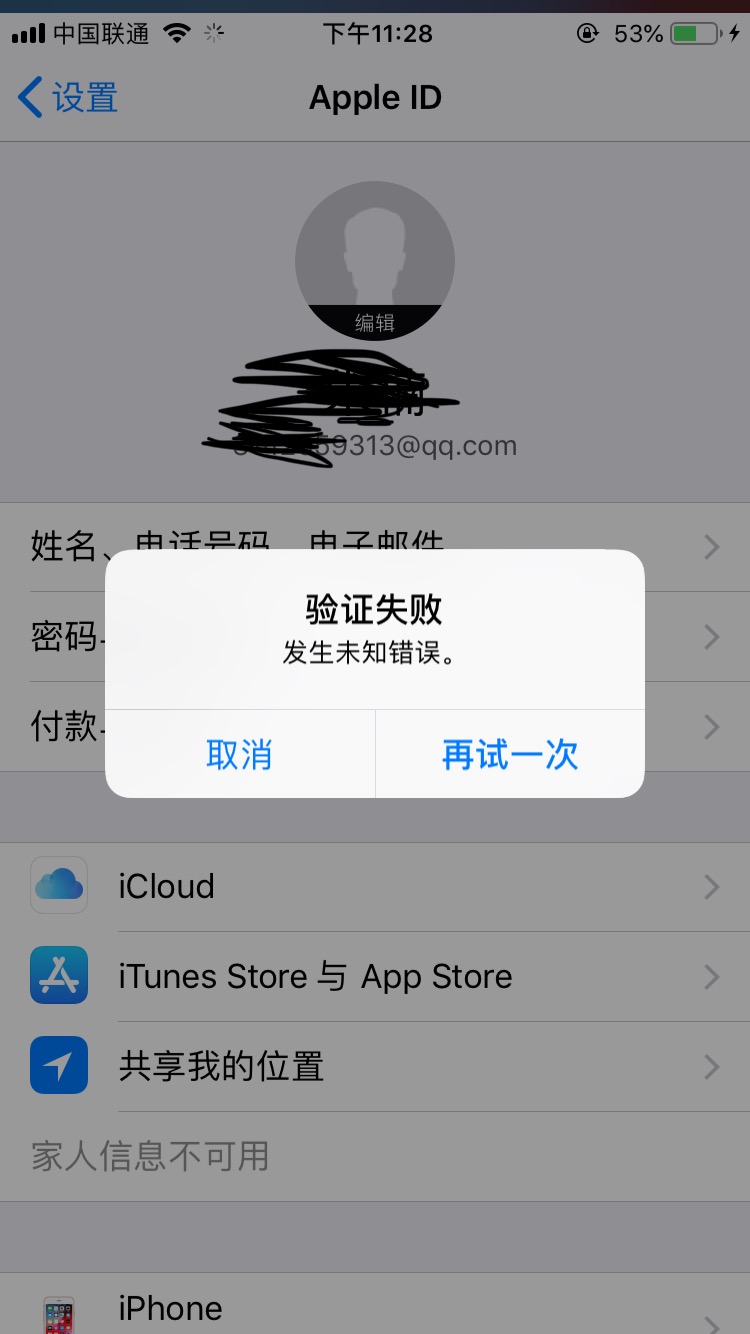750x1334 pixels.
Task: Open the iPhone device row
Action: [375, 1308]
